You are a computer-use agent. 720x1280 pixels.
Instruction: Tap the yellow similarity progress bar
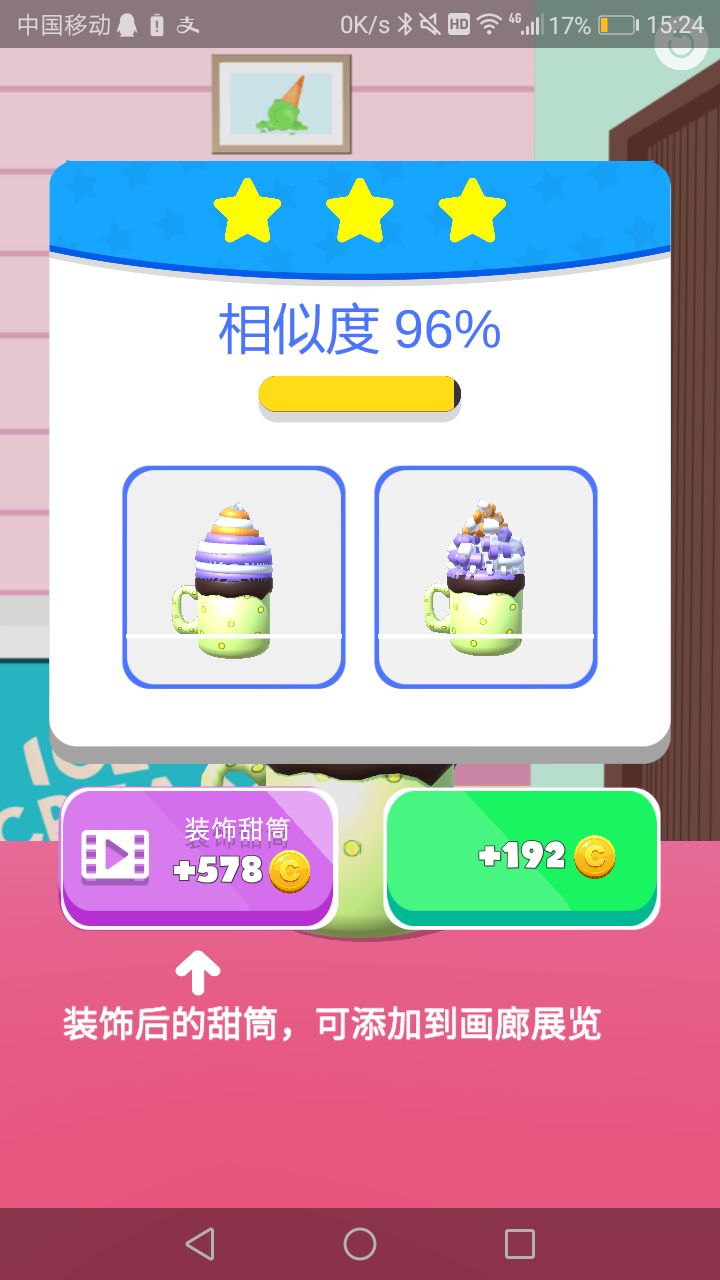click(x=359, y=393)
